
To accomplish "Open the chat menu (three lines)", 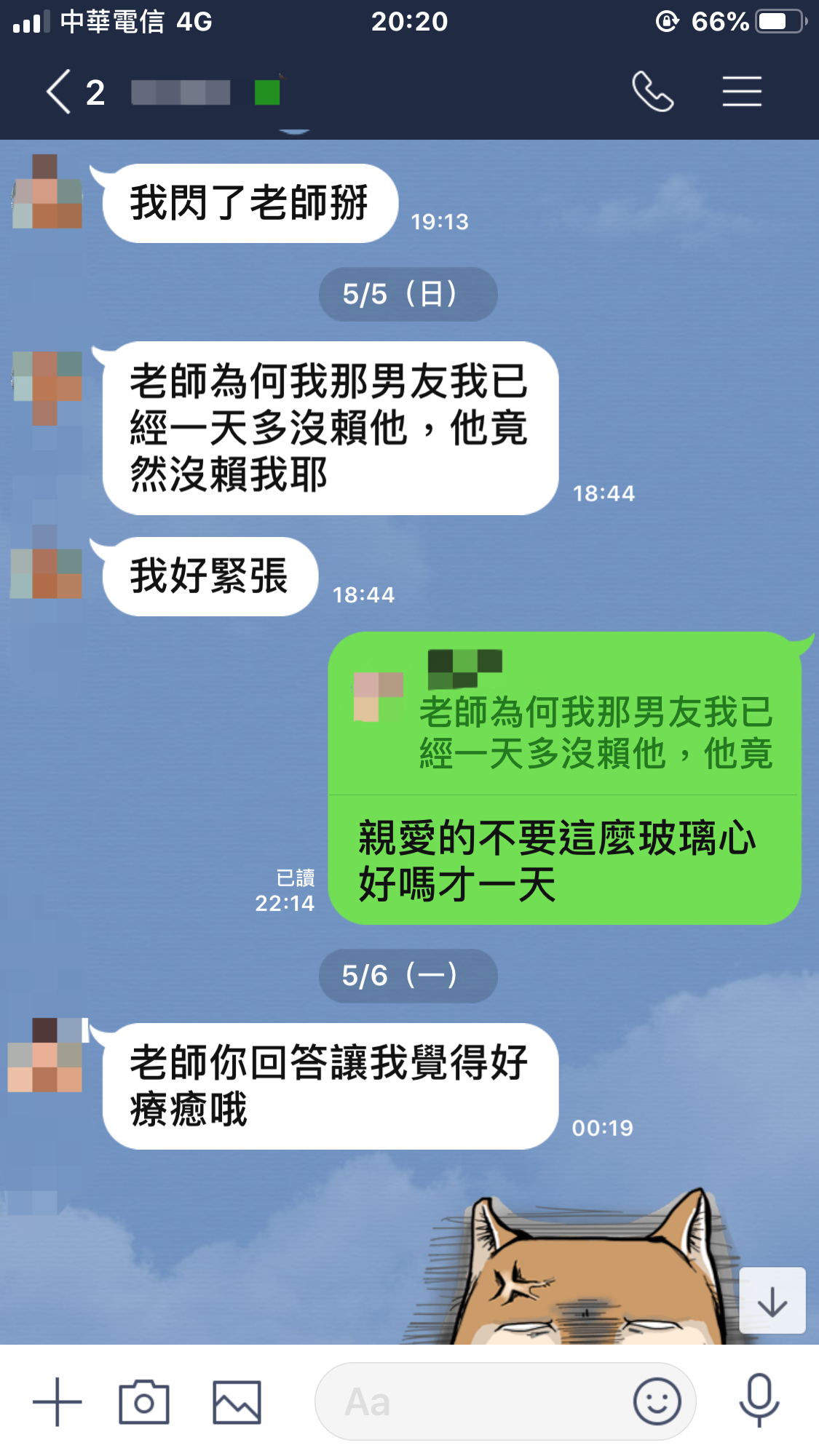I will pos(742,92).
